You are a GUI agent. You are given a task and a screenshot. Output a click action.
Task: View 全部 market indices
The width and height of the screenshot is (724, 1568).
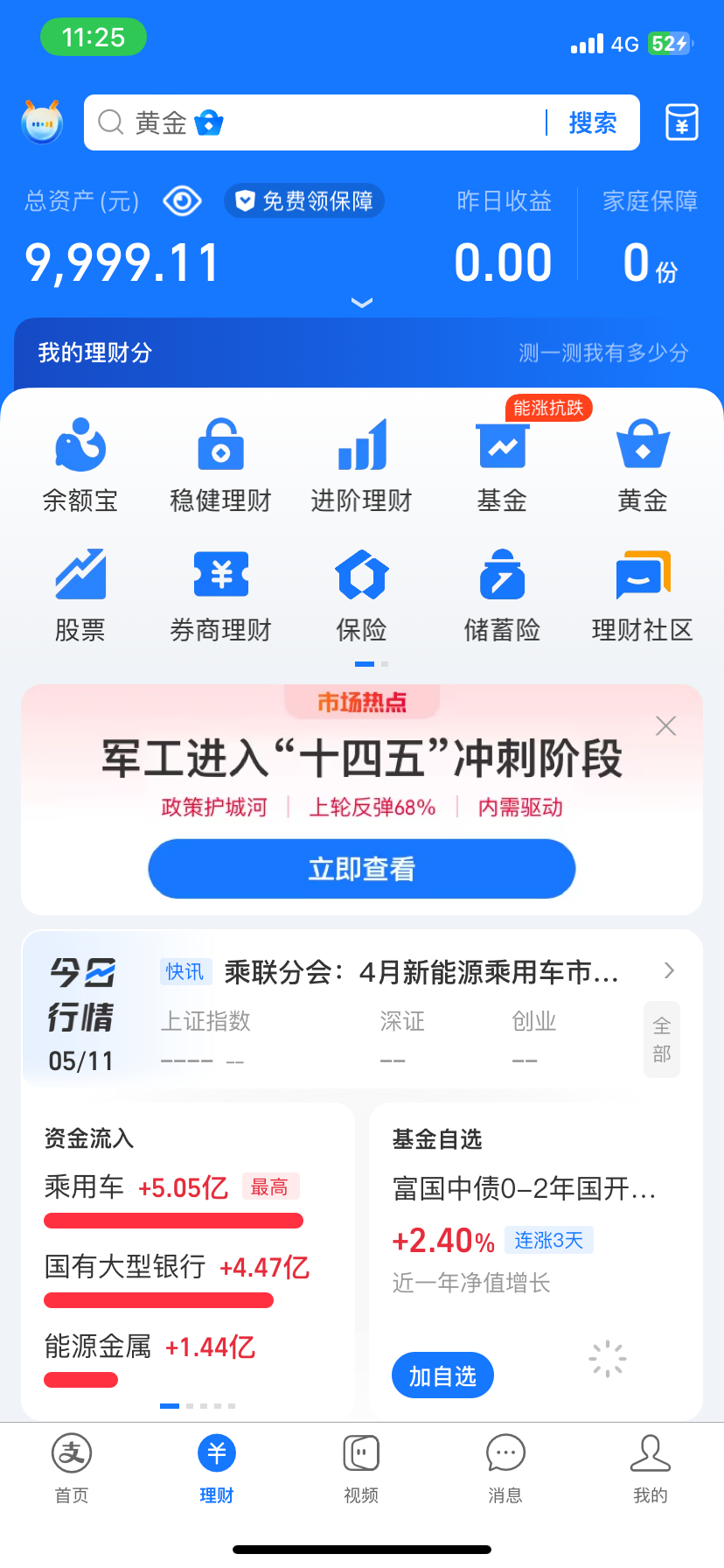tap(662, 1039)
